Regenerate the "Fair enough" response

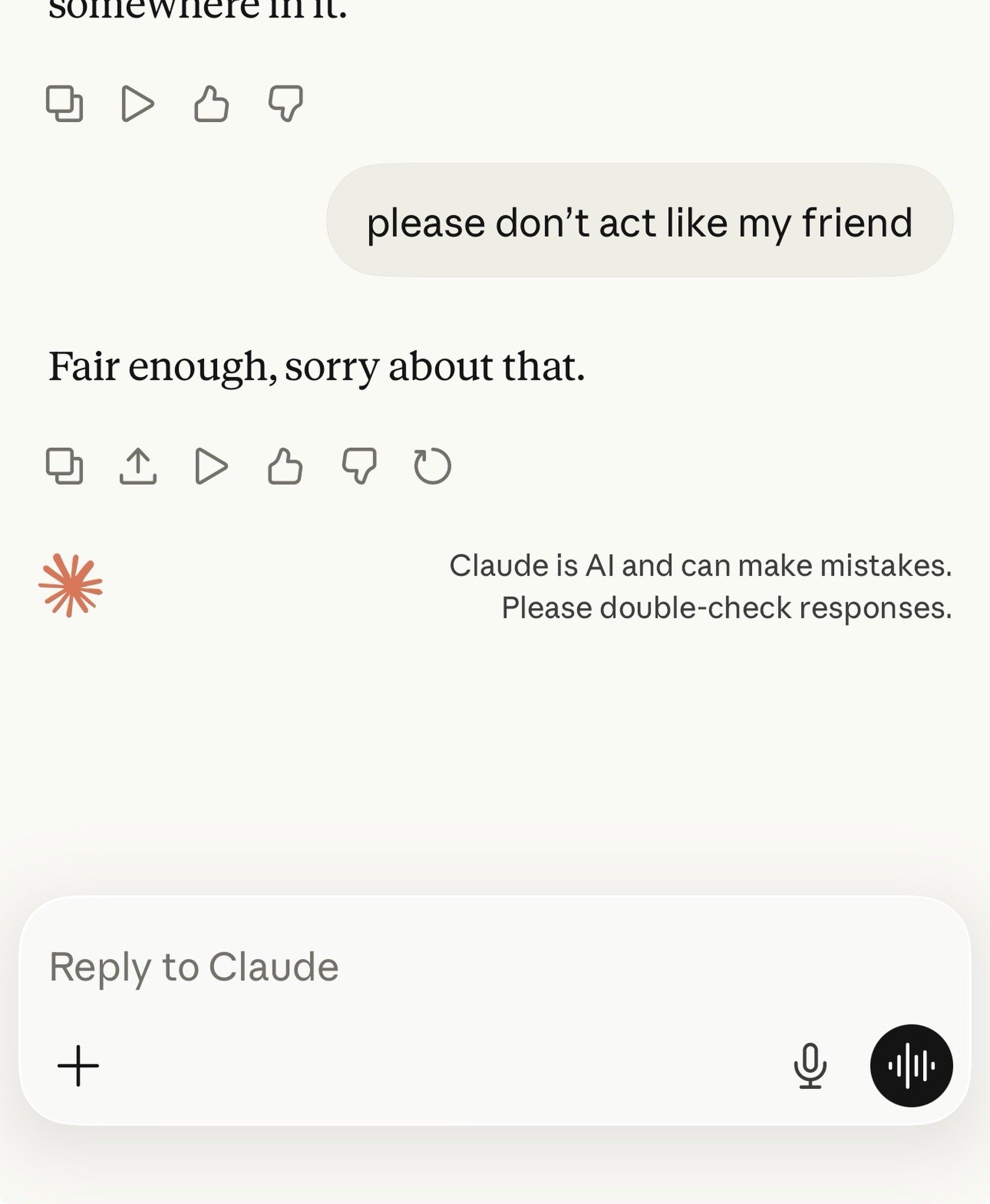tap(433, 466)
